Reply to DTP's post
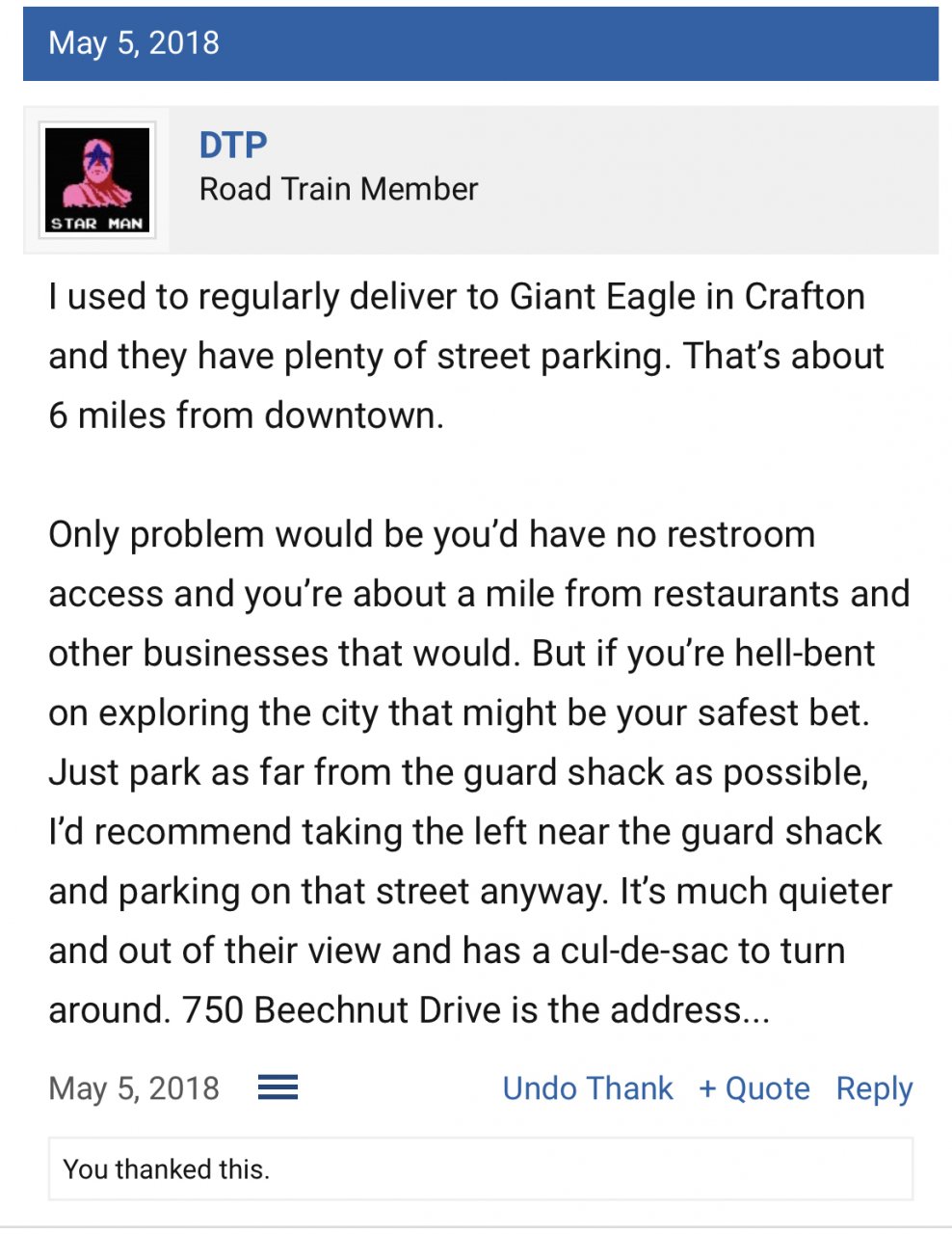The height and width of the screenshot is (1234, 952). [873, 1088]
